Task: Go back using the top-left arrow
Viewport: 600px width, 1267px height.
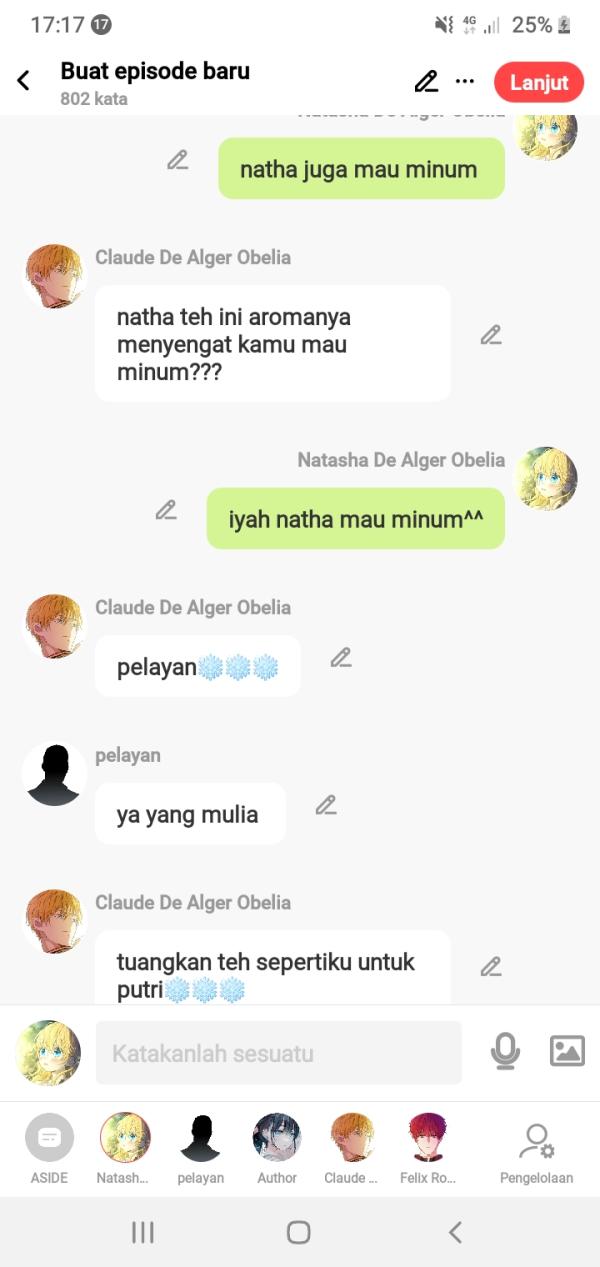Action: [x=24, y=81]
